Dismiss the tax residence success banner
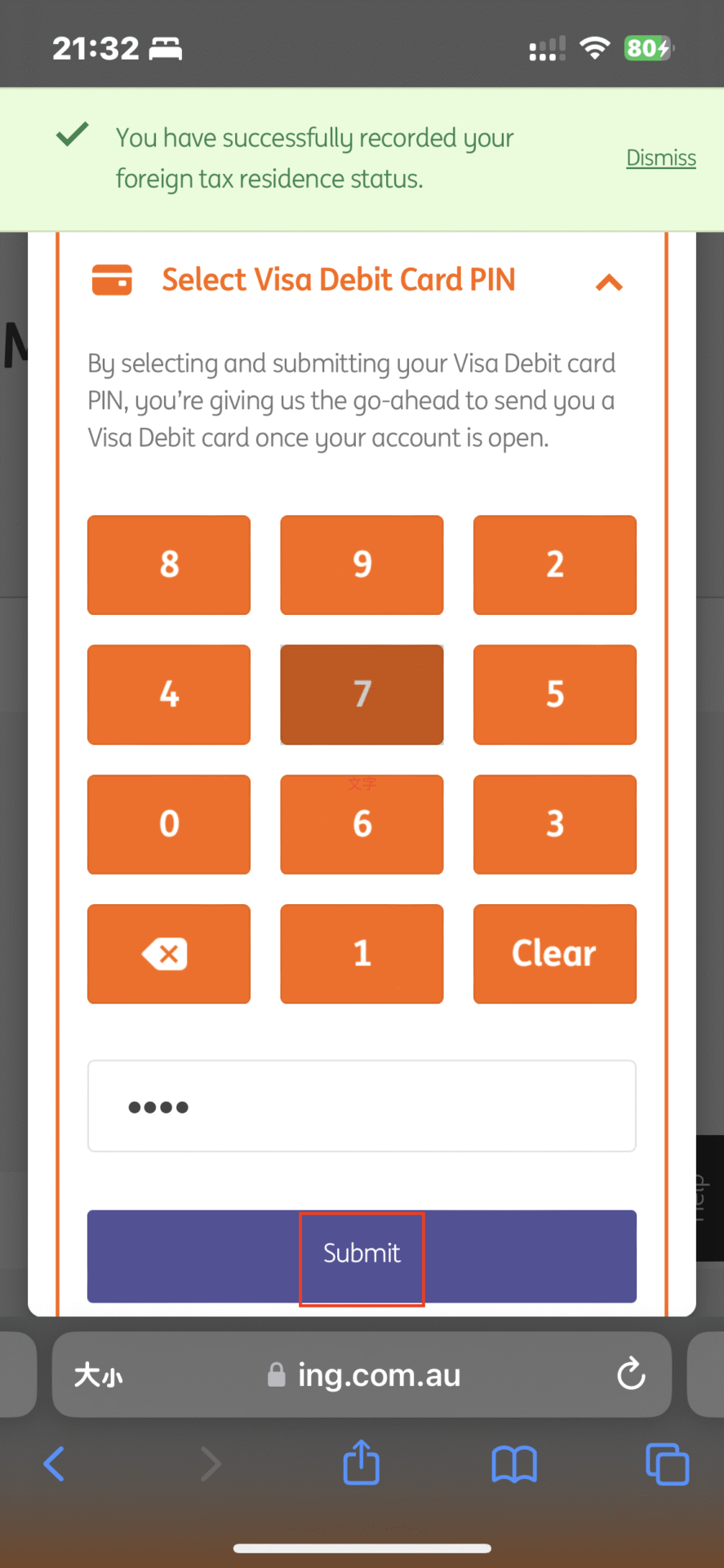 click(660, 158)
